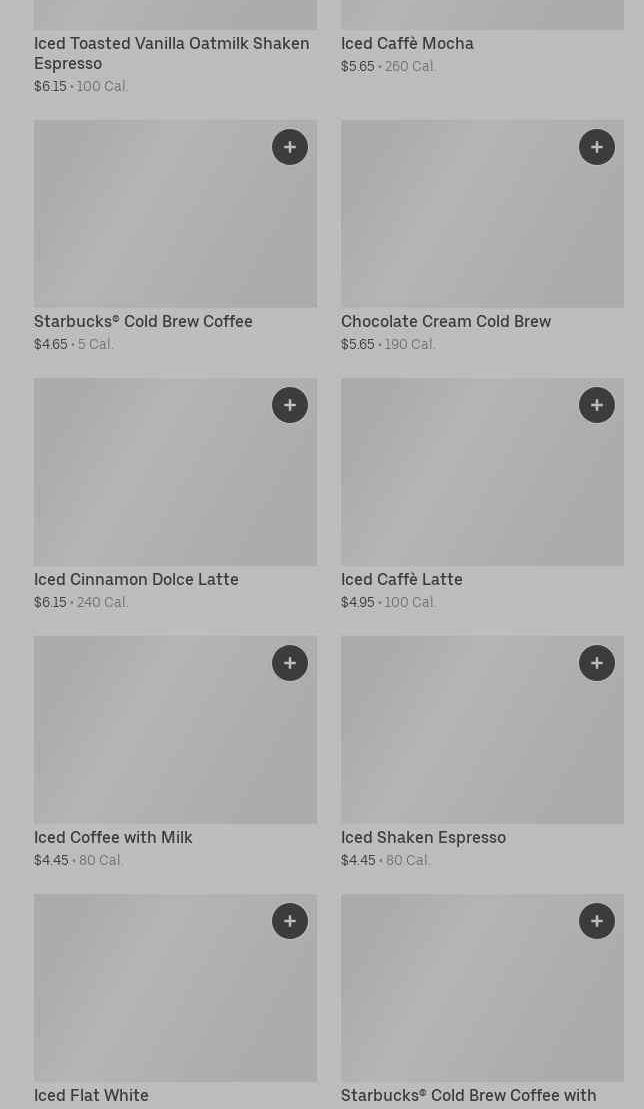This screenshot has height=1109, width=644.
Task: View the Iced Caffè Mocha item
Action: (x=407, y=44)
